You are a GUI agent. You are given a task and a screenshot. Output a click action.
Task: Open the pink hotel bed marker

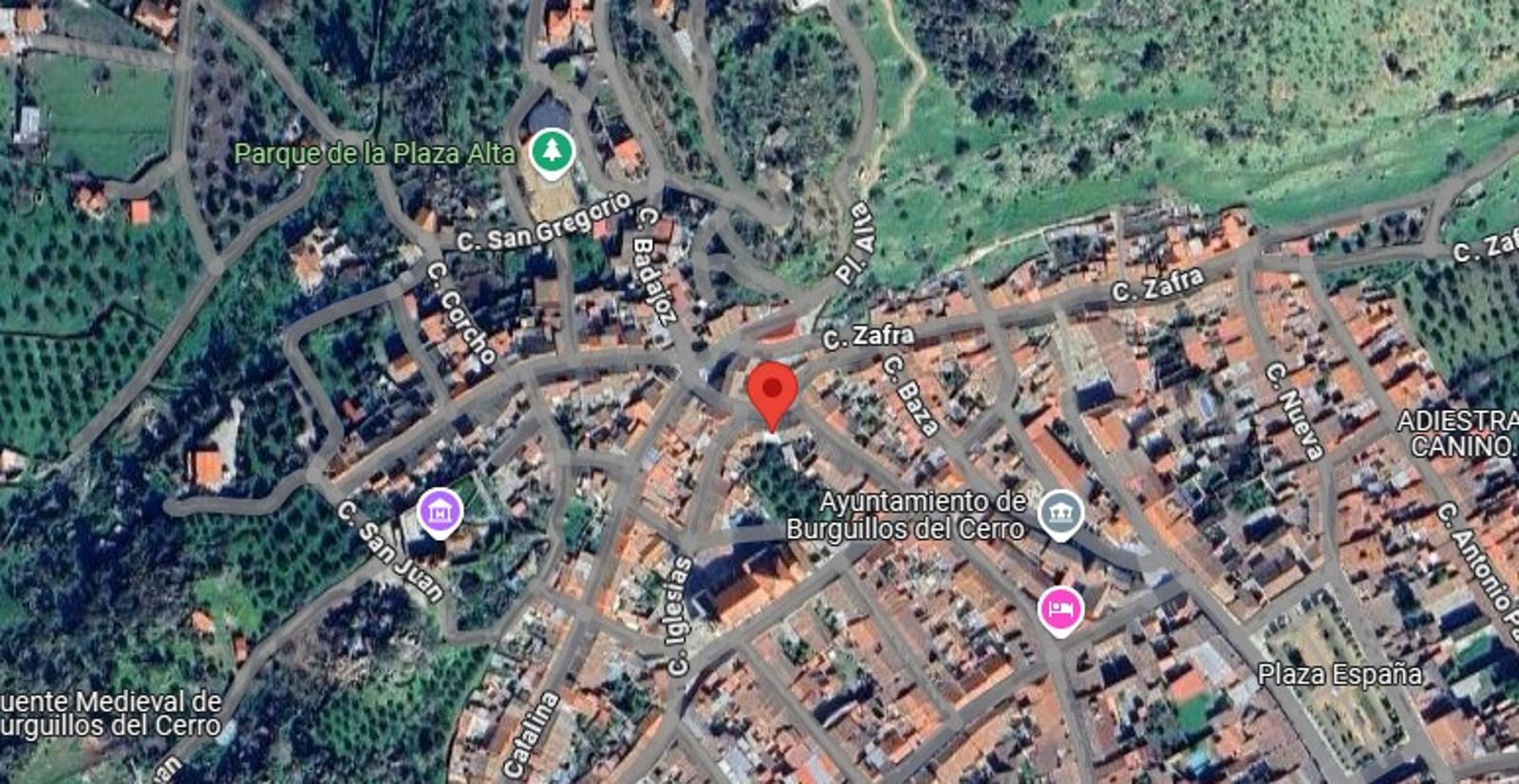click(1060, 608)
